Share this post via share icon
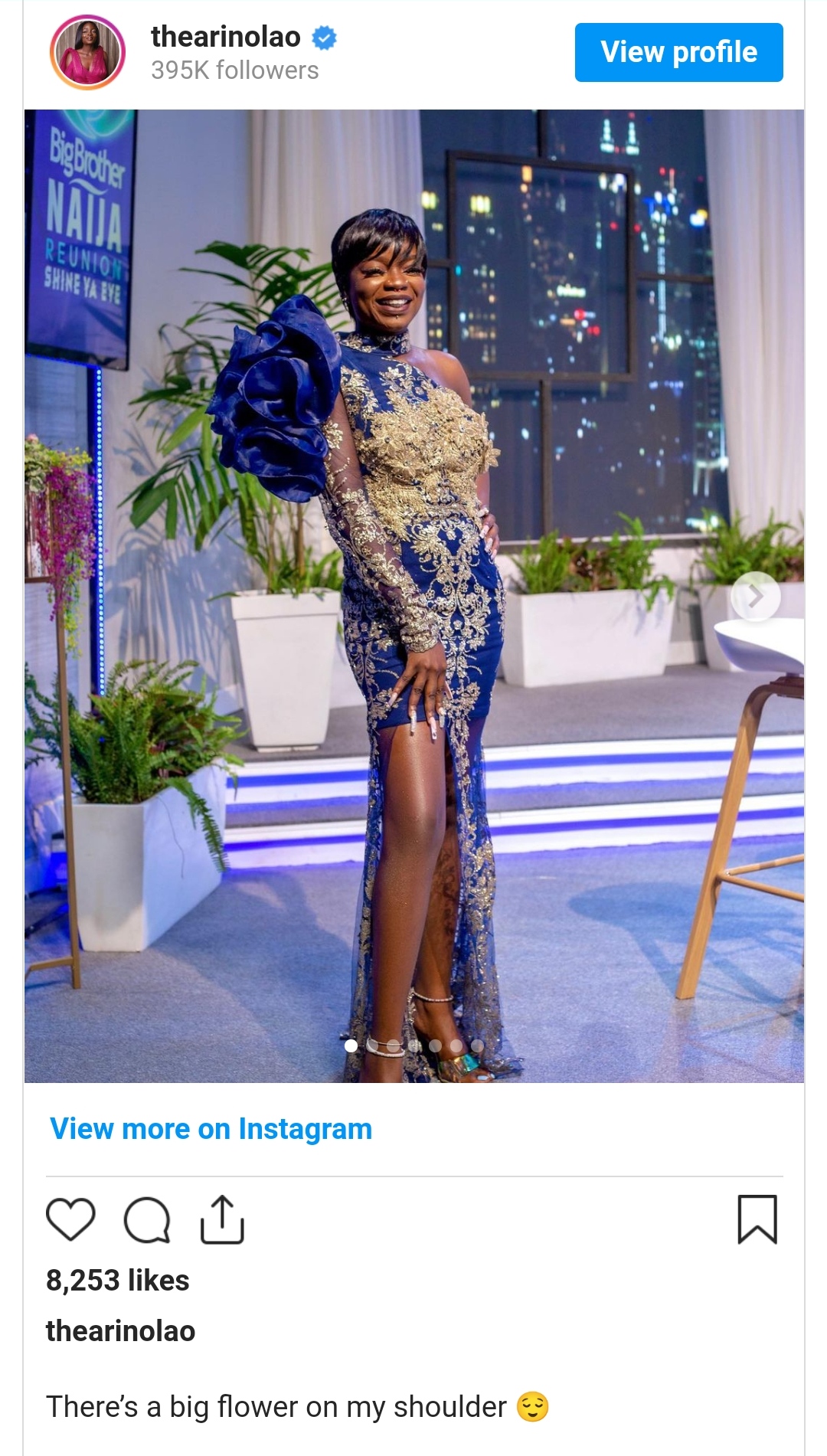Viewport: 827px width, 1456px height. pyautogui.click(x=222, y=1219)
